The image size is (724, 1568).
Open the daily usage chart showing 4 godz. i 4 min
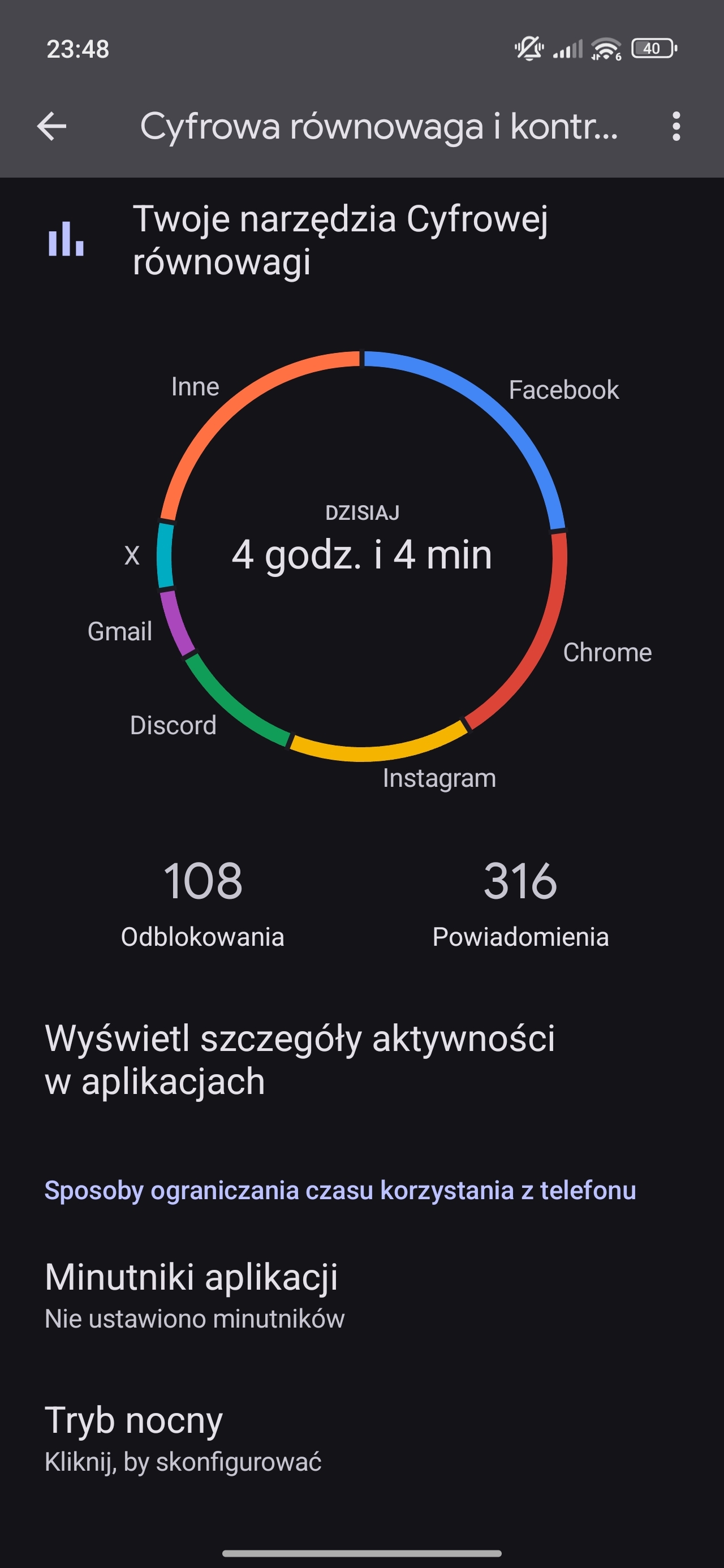(x=361, y=555)
